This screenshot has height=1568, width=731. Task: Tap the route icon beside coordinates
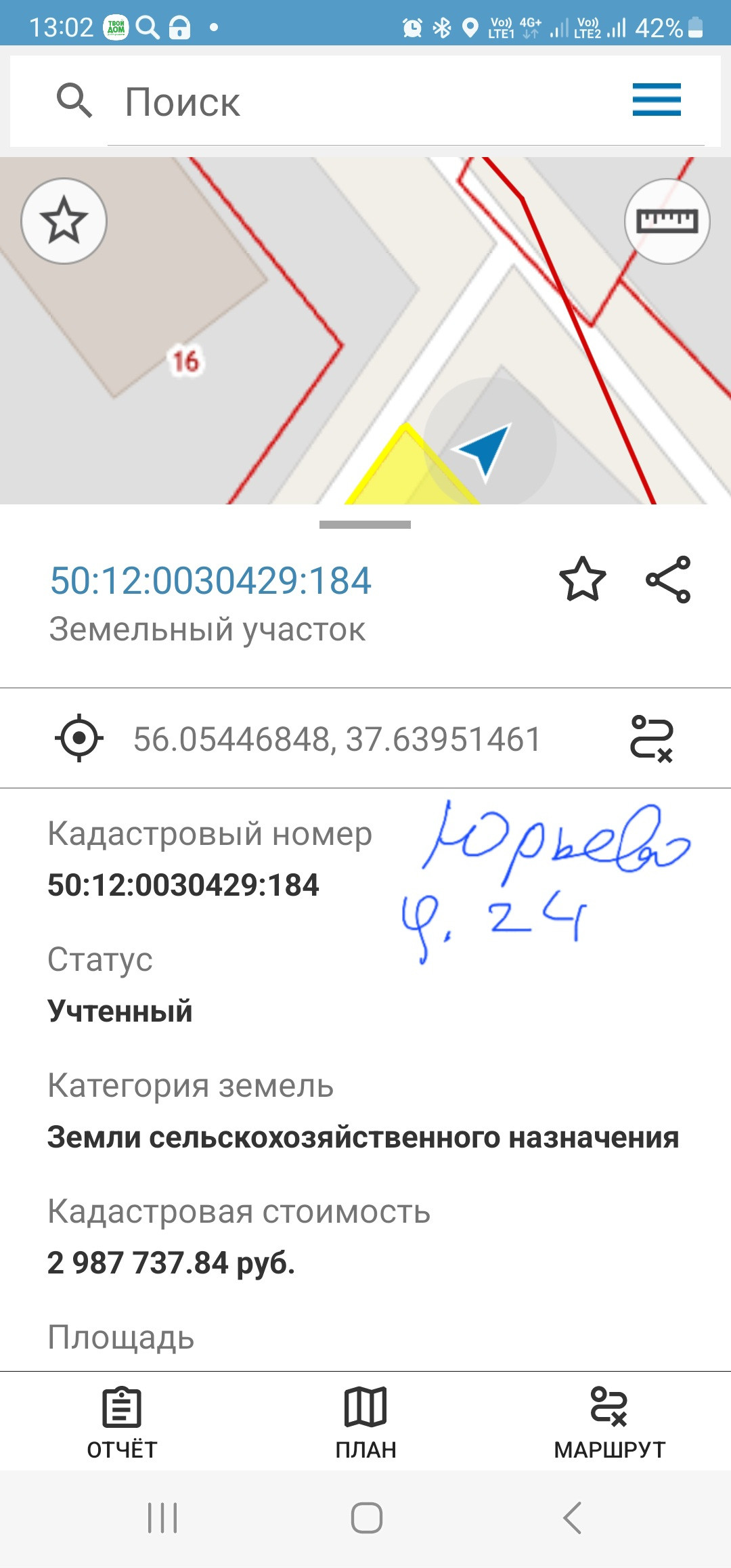(652, 738)
